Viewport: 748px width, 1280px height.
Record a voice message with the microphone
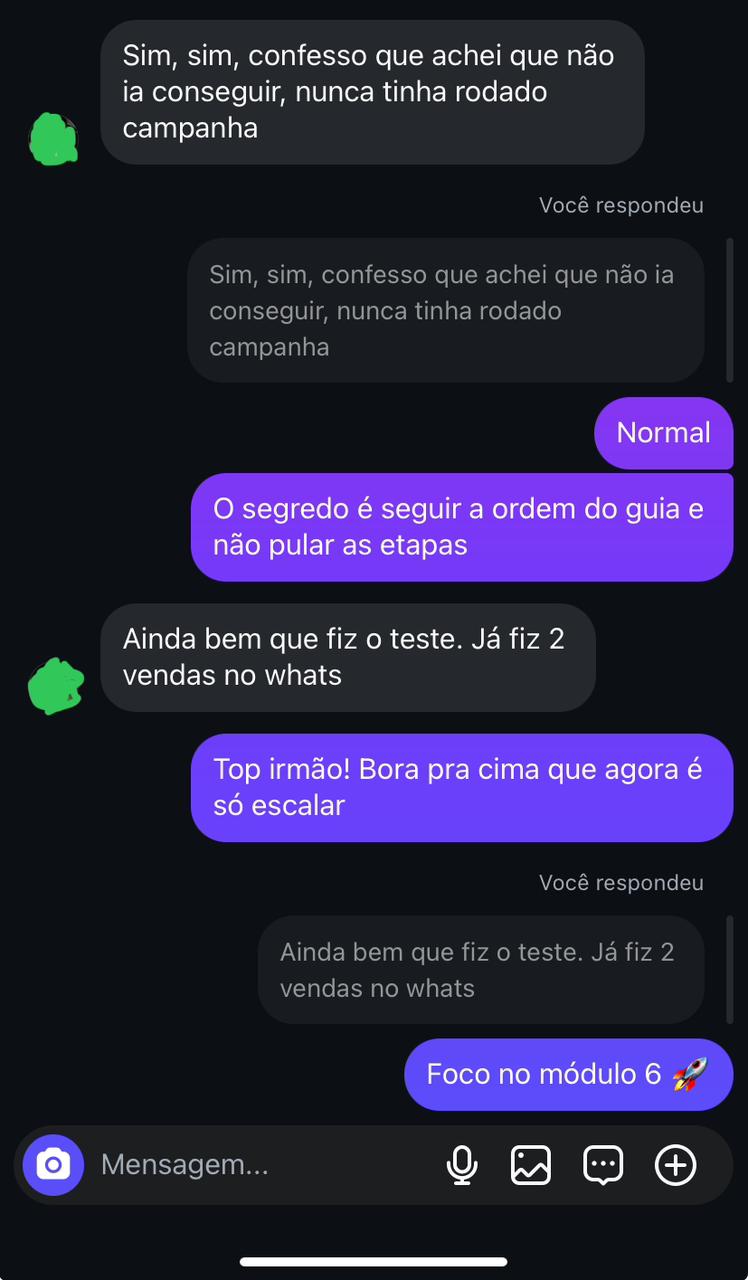[461, 1165]
